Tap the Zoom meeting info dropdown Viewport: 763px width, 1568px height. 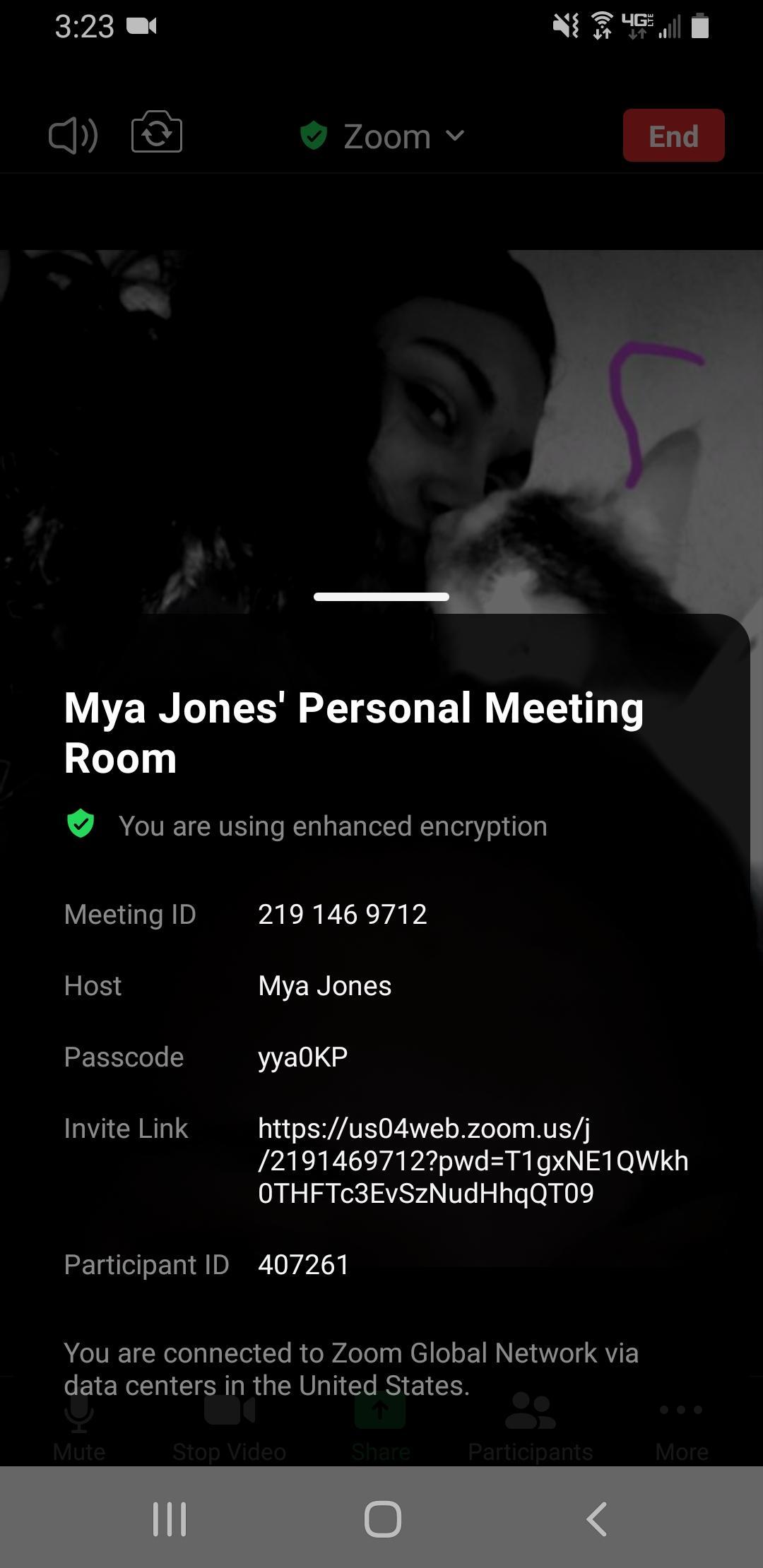[385, 136]
